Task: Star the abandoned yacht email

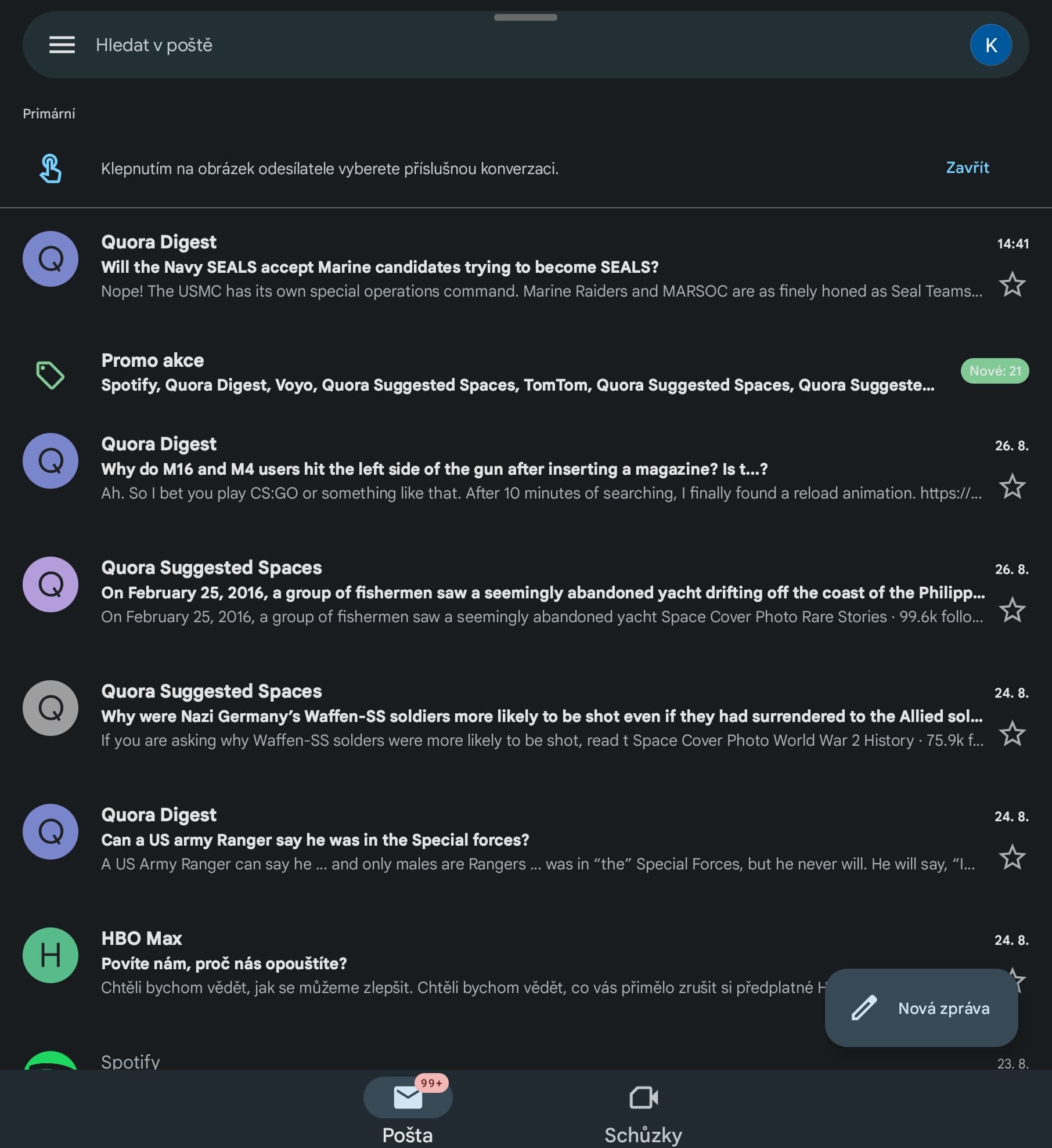Action: [x=1012, y=610]
